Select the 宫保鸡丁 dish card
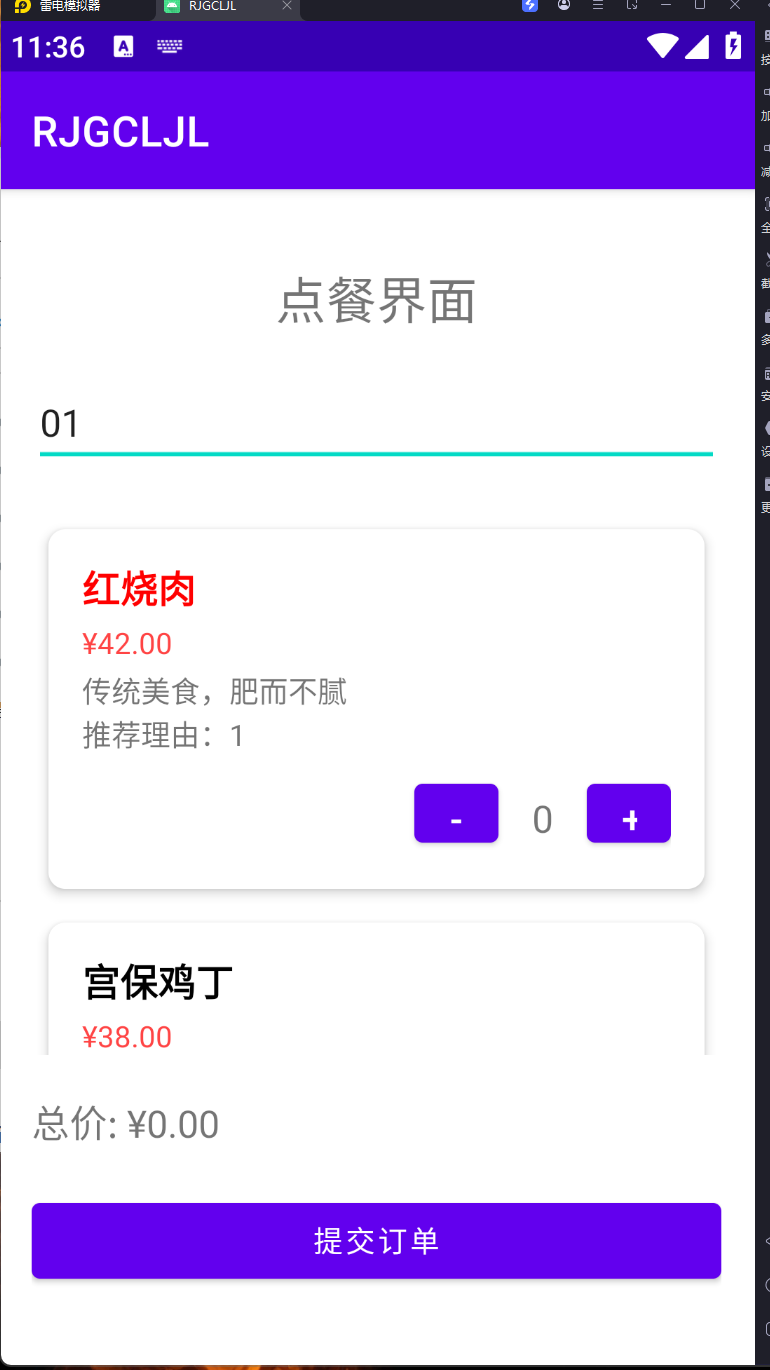This screenshot has height=1370, width=770. pyautogui.click(x=376, y=989)
